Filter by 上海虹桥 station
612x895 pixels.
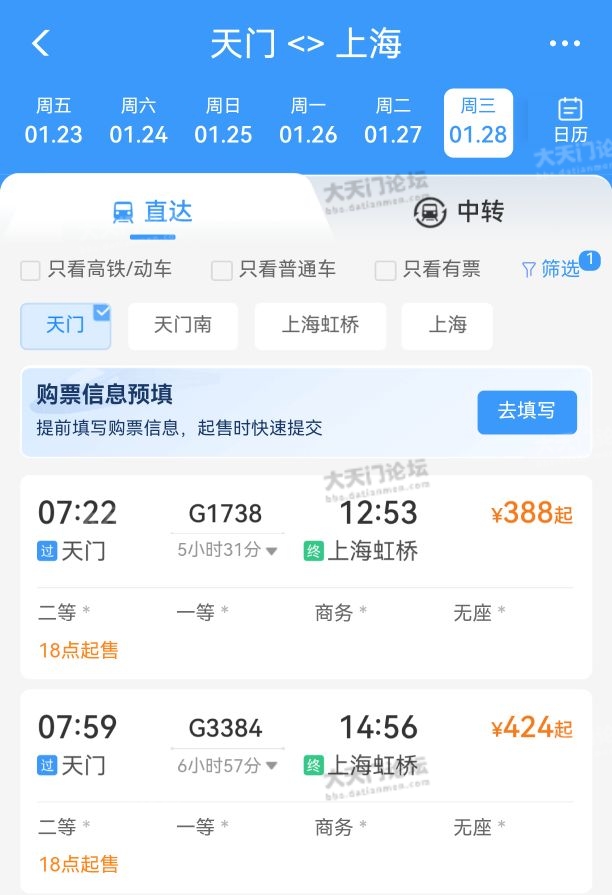[320, 326]
